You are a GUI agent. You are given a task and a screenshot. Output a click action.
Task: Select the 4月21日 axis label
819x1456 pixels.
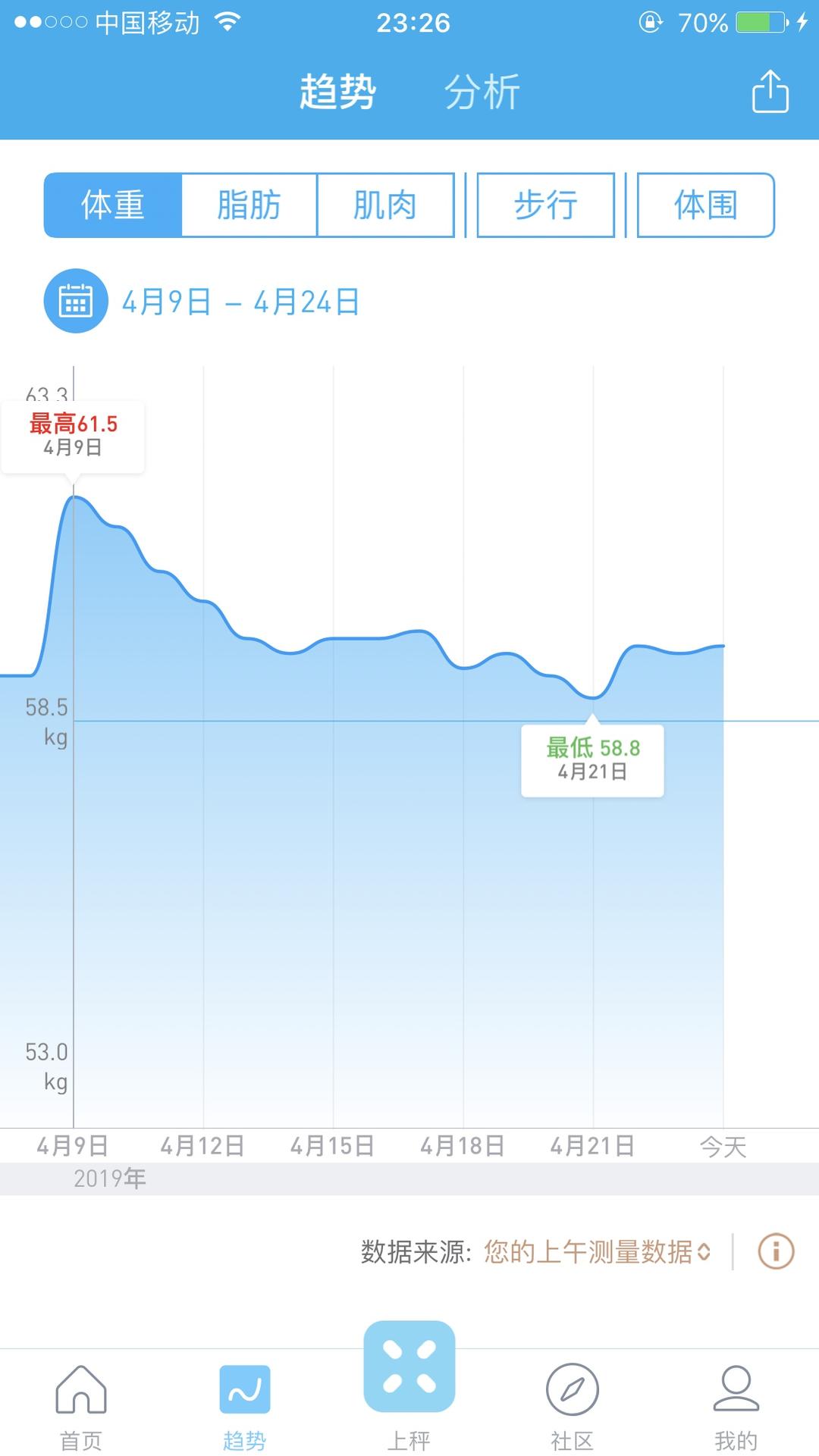[594, 1147]
